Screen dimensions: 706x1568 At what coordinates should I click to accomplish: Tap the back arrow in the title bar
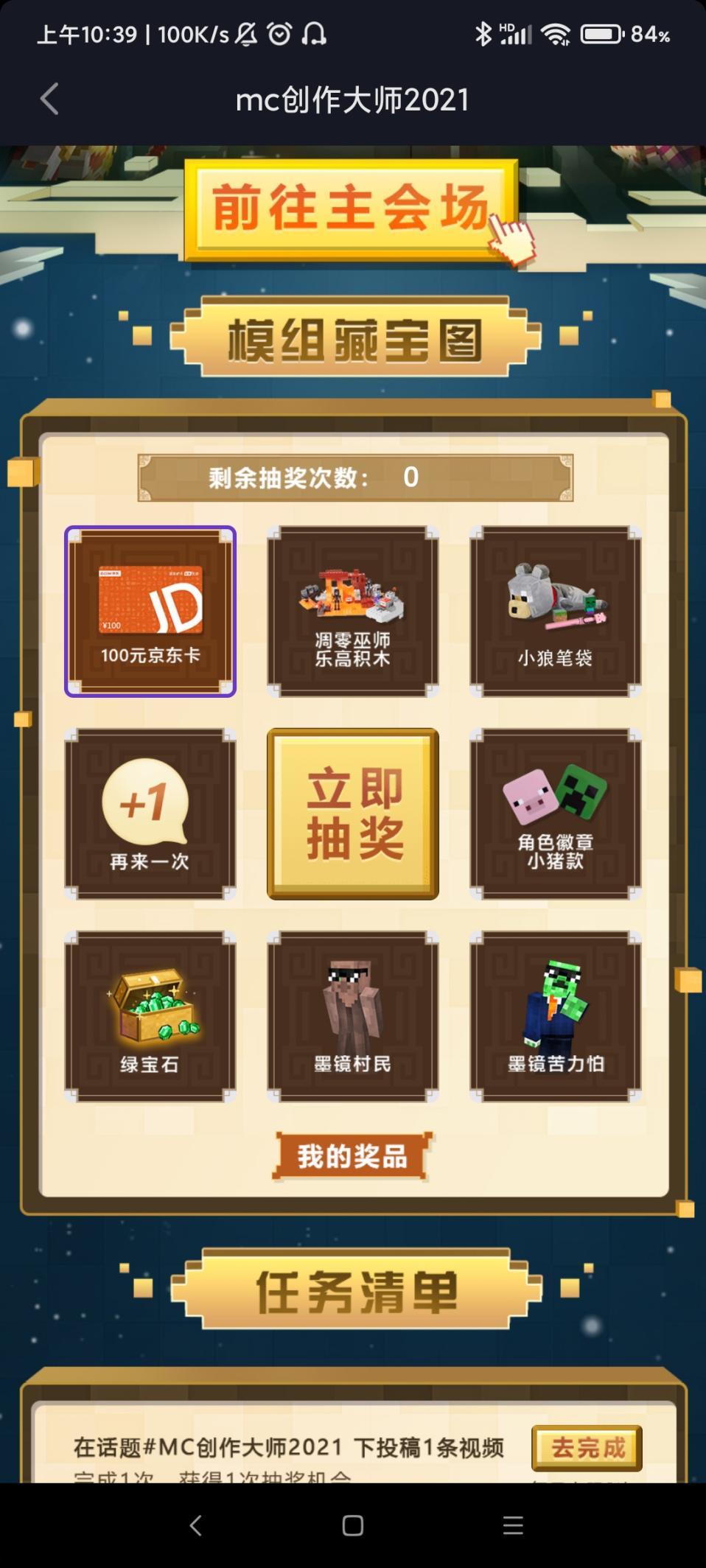49,98
